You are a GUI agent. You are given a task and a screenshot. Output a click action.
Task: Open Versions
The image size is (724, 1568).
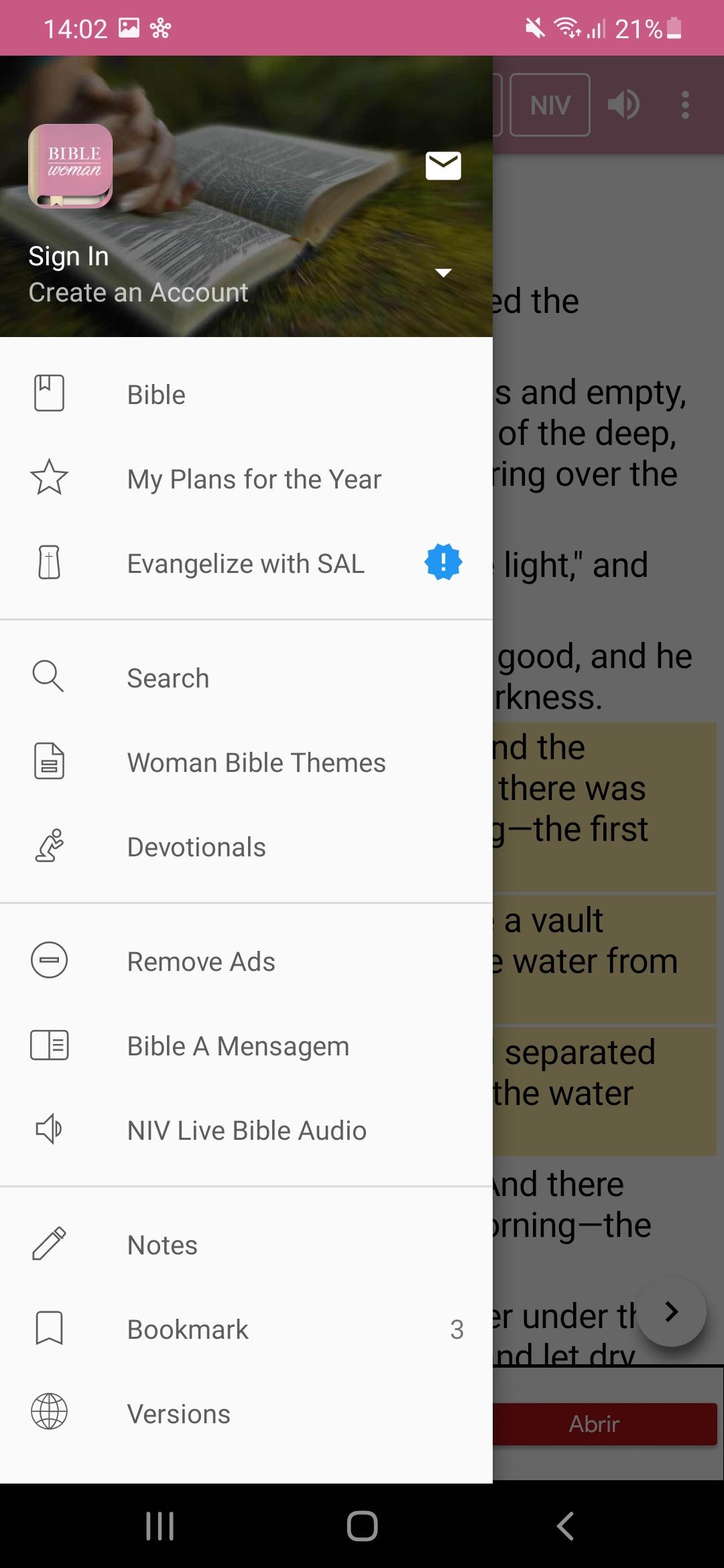tap(246, 1414)
